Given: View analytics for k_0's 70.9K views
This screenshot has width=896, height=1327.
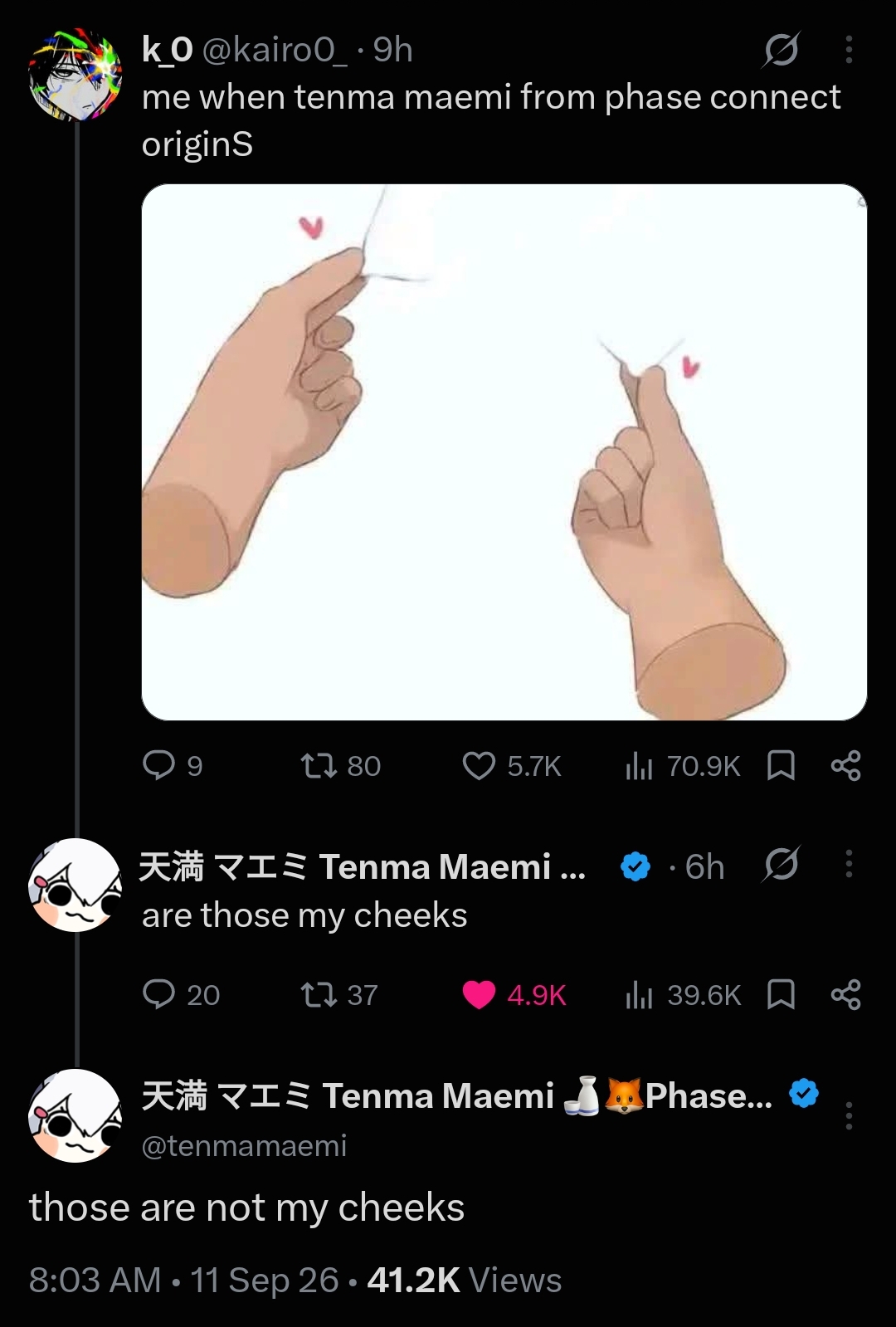Looking at the screenshot, I should [682, 765].
